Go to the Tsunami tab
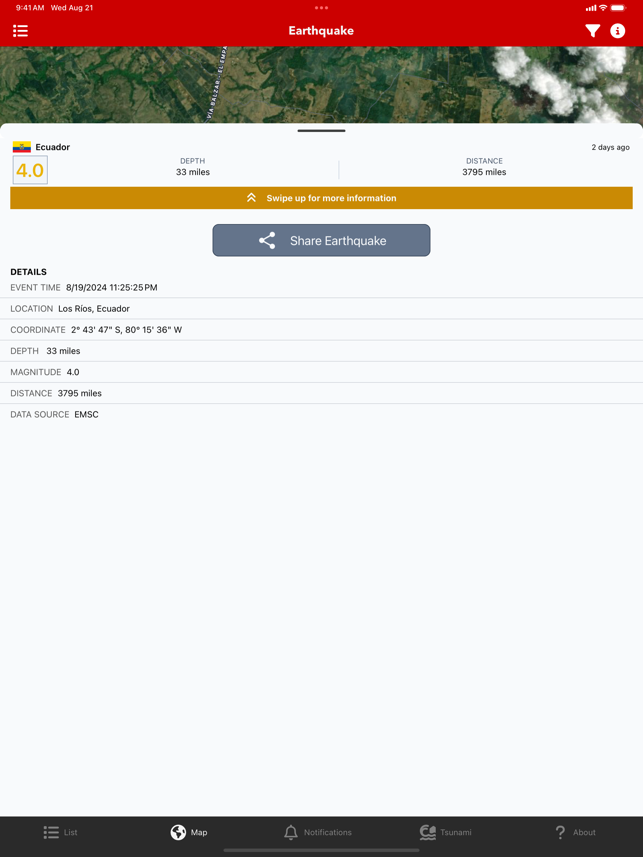Image resolution: width=643 pixels, height=857 pixels. [x=445, y=832]
